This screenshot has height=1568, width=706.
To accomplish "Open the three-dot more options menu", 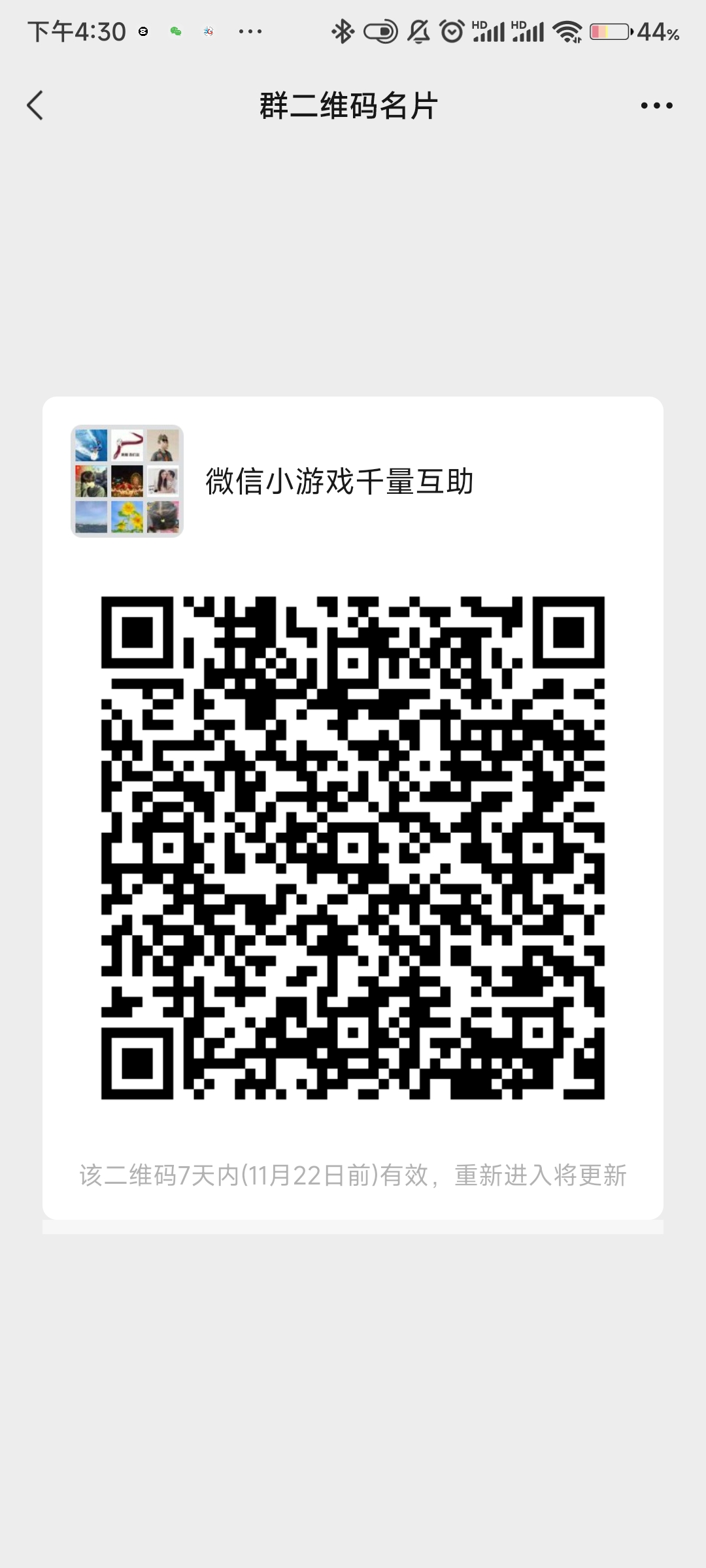I will [656, 105].
